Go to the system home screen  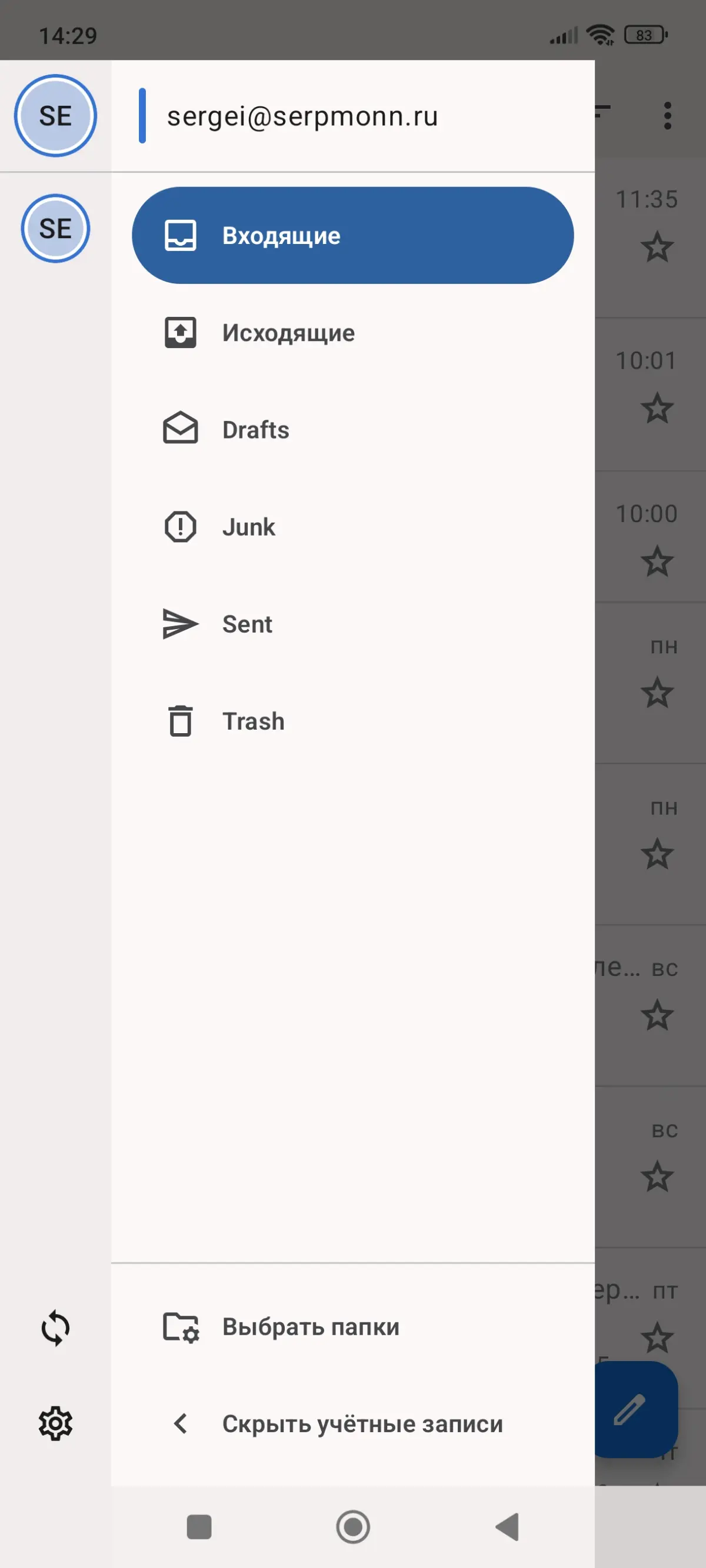coord(352,1527)
